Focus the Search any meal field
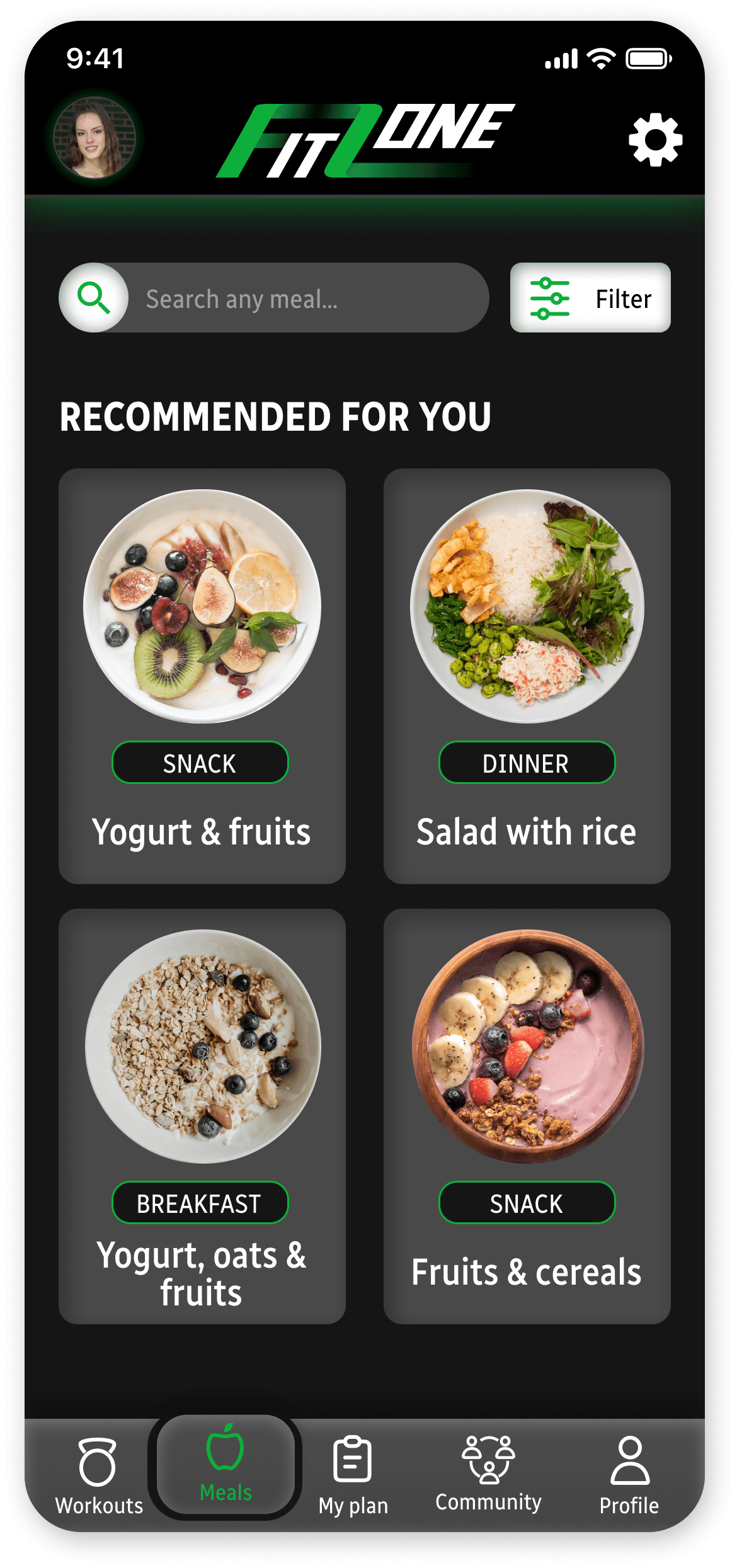Screen dimensions: 737x1568 [274, 297]
